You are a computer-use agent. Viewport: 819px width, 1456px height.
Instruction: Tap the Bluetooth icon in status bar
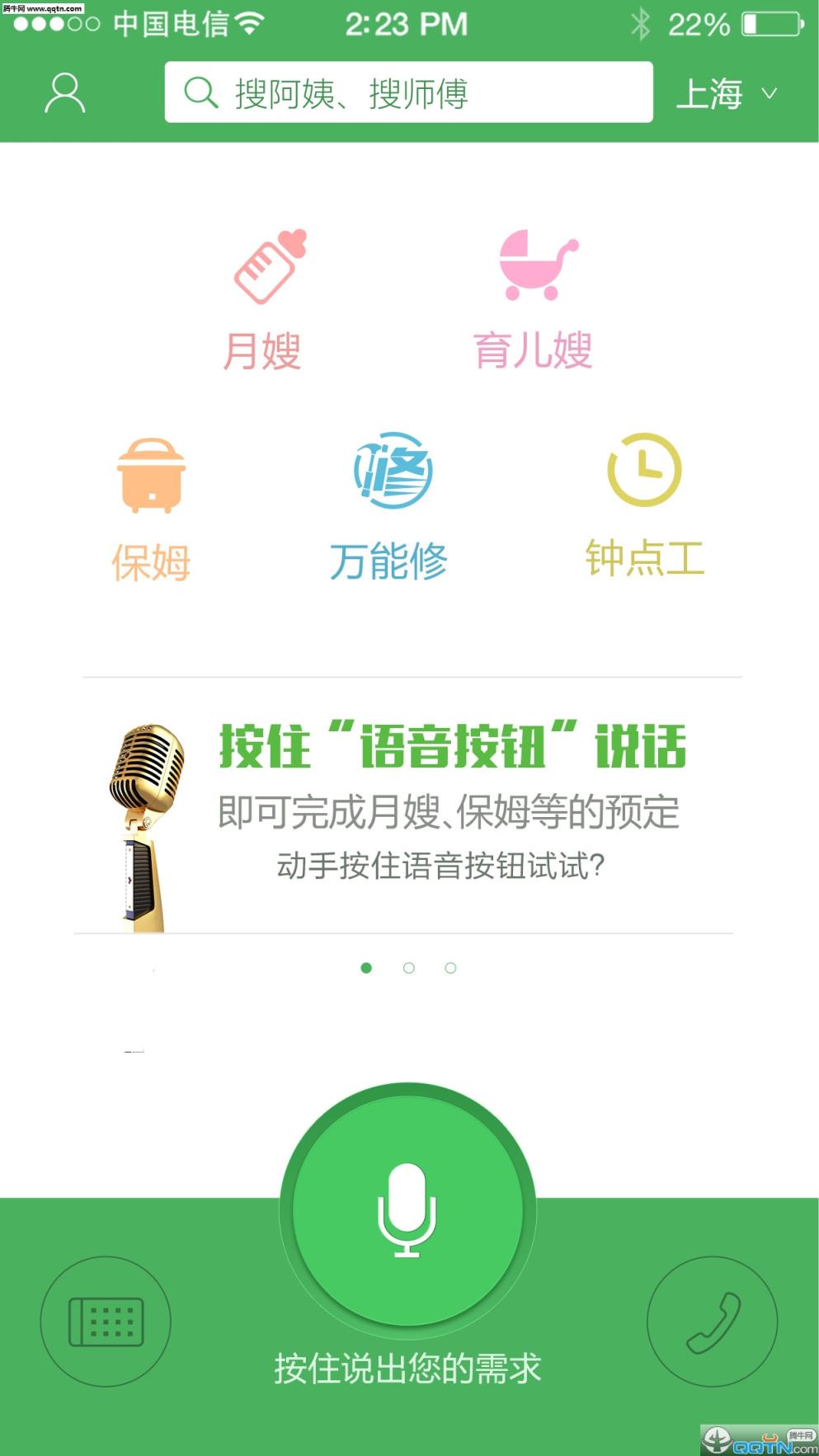pos(642,24)
